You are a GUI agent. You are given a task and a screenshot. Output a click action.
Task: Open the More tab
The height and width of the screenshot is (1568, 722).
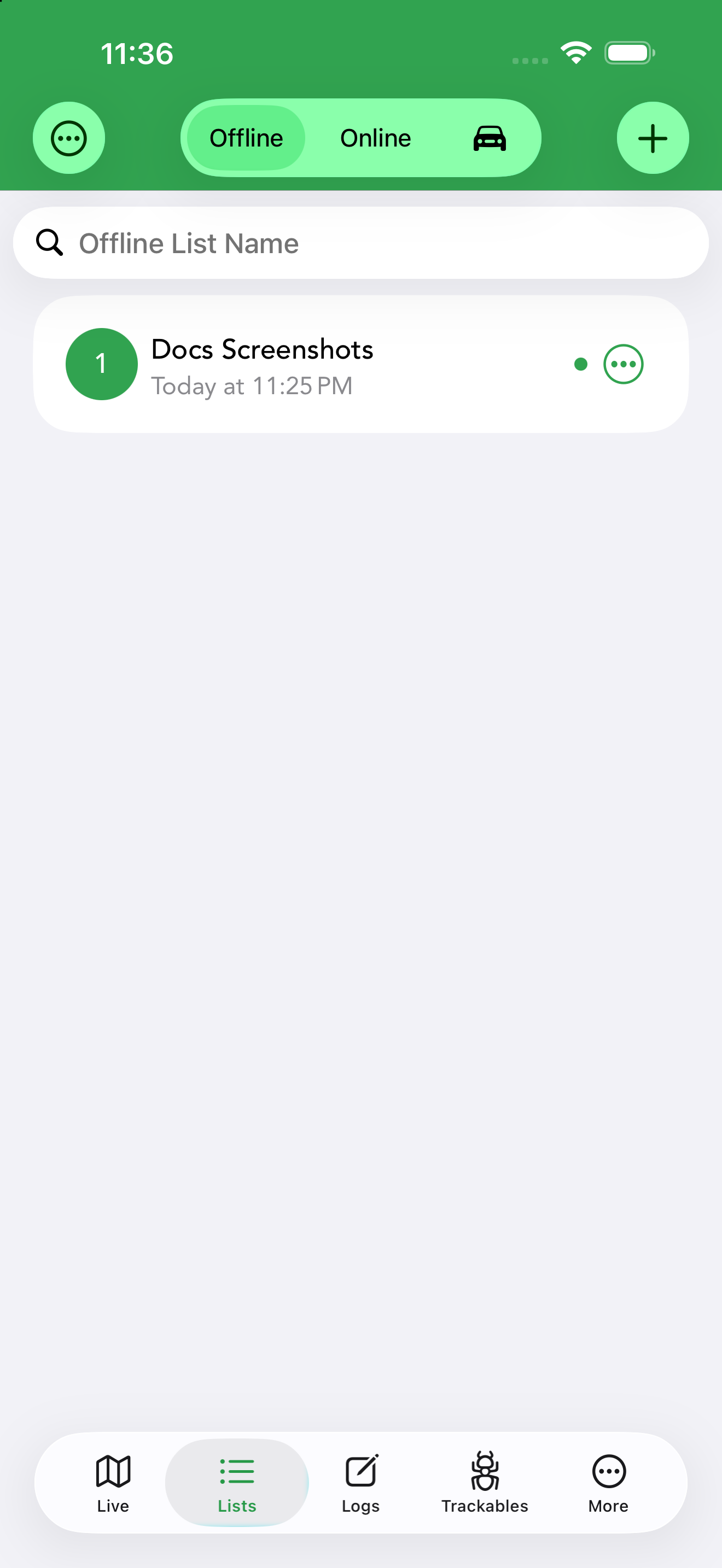pos(609,1483)
